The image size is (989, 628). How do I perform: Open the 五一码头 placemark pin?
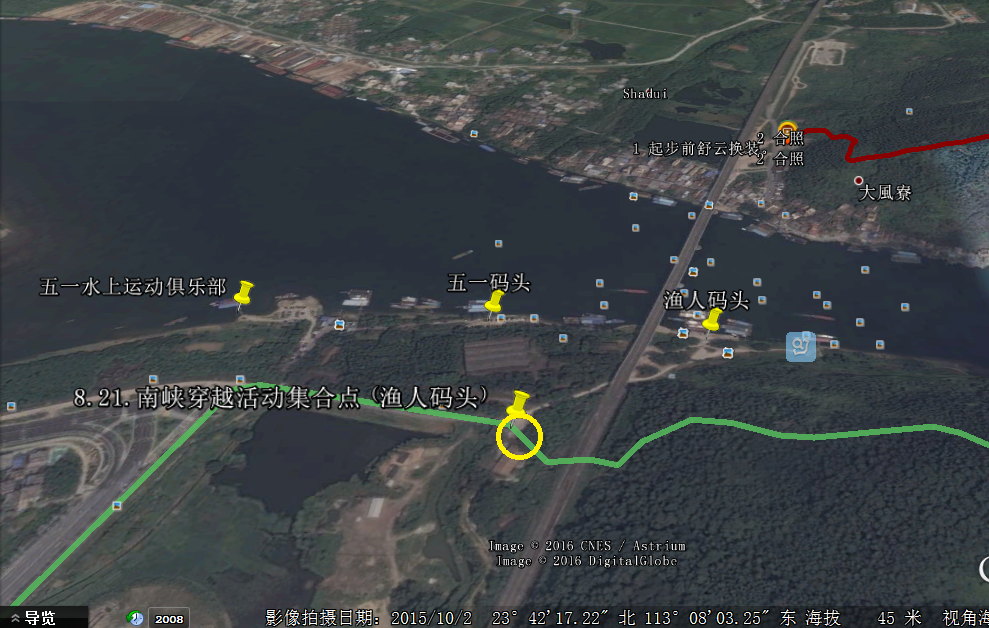494,301
